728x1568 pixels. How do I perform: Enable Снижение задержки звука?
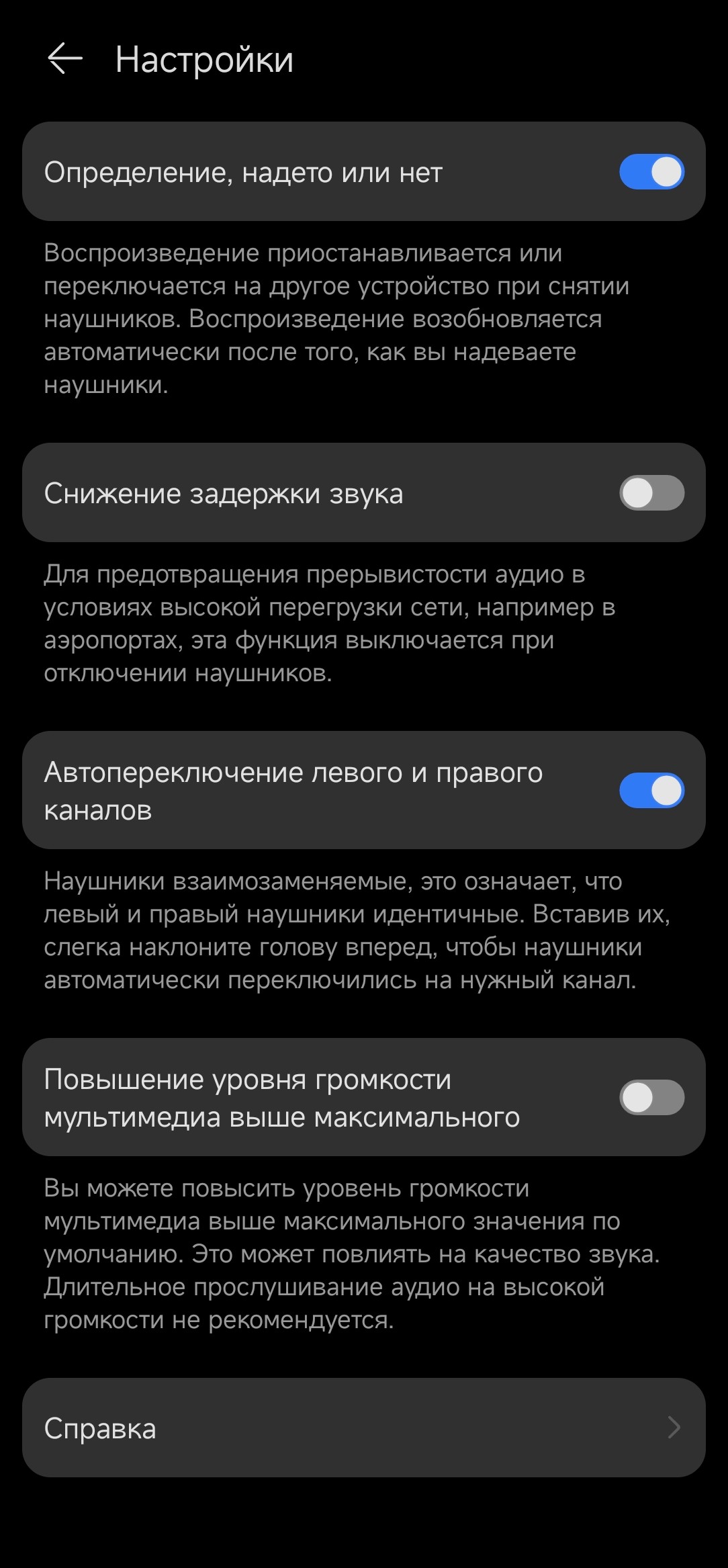point(651,493)
